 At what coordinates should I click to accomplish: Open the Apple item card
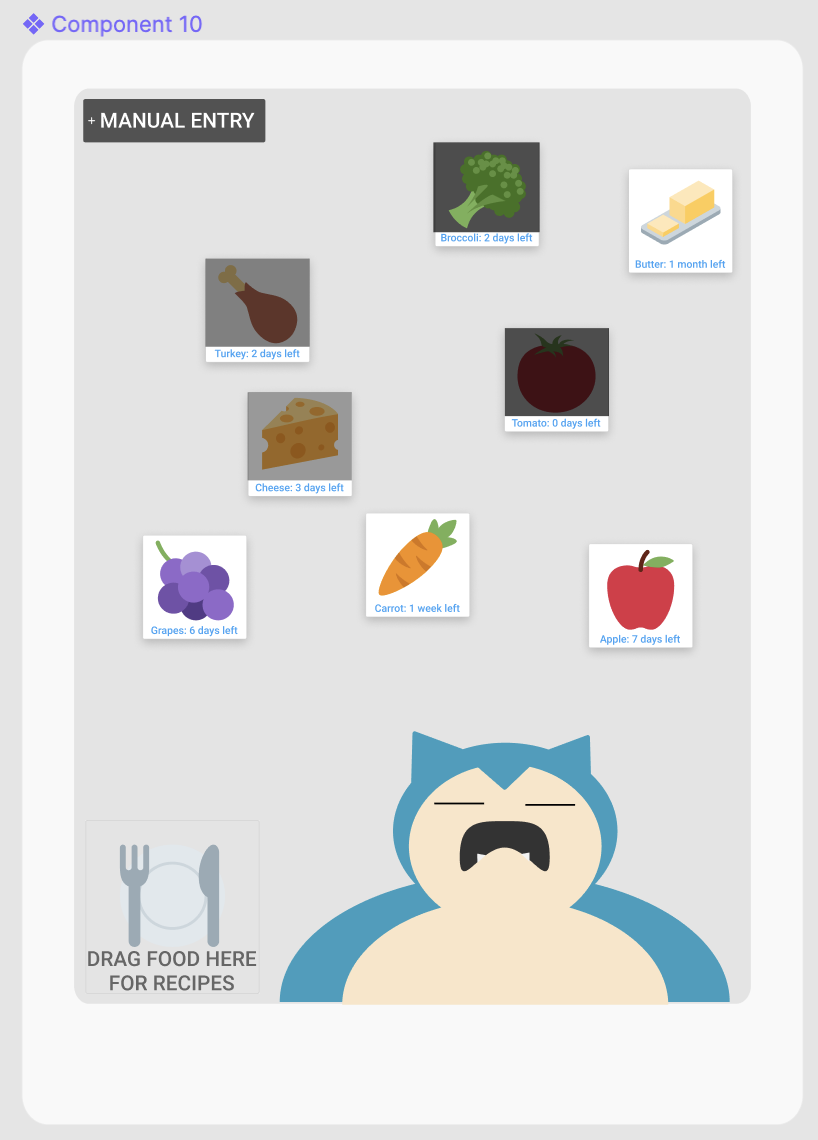coord(640,595)
